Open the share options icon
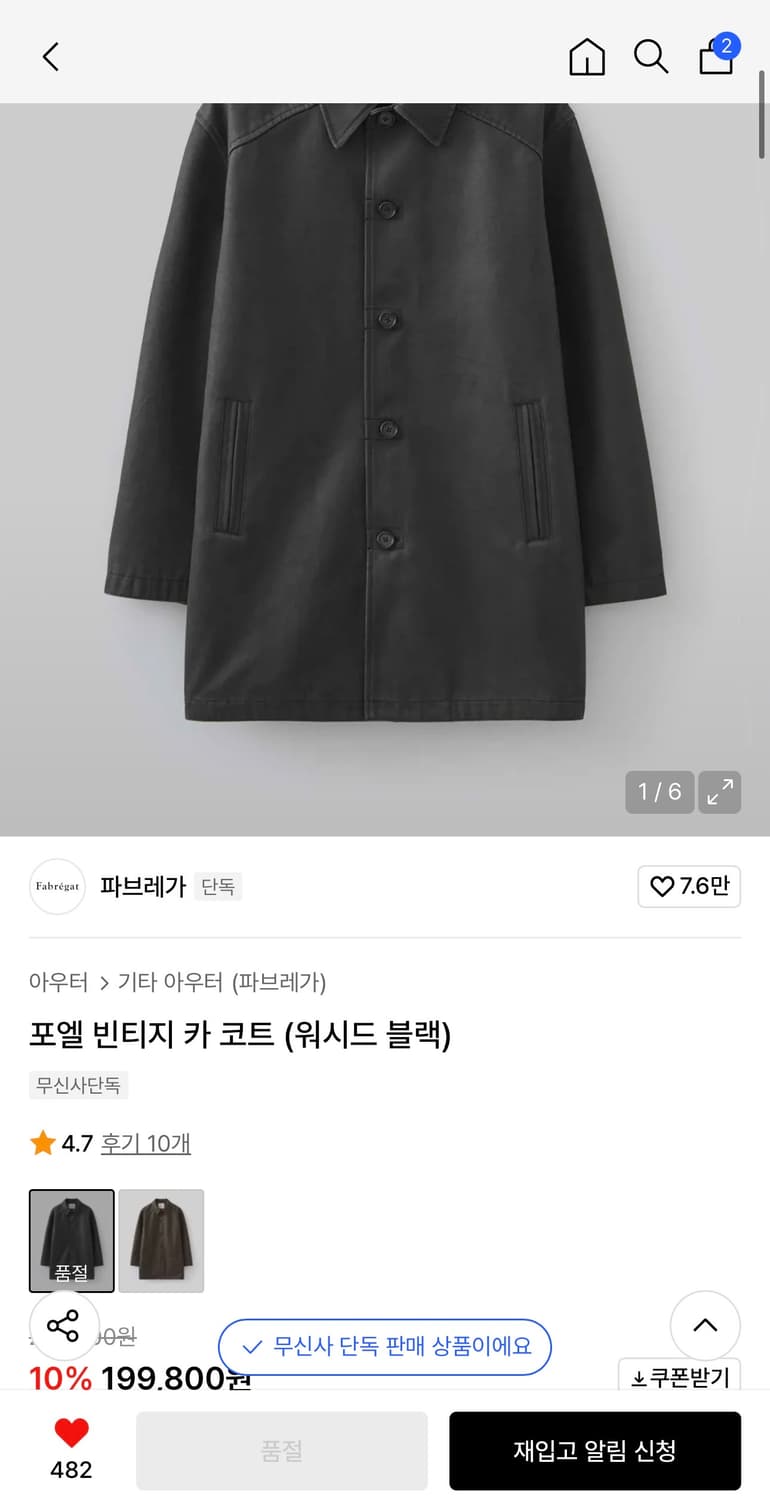 (x=64, y=1326)
